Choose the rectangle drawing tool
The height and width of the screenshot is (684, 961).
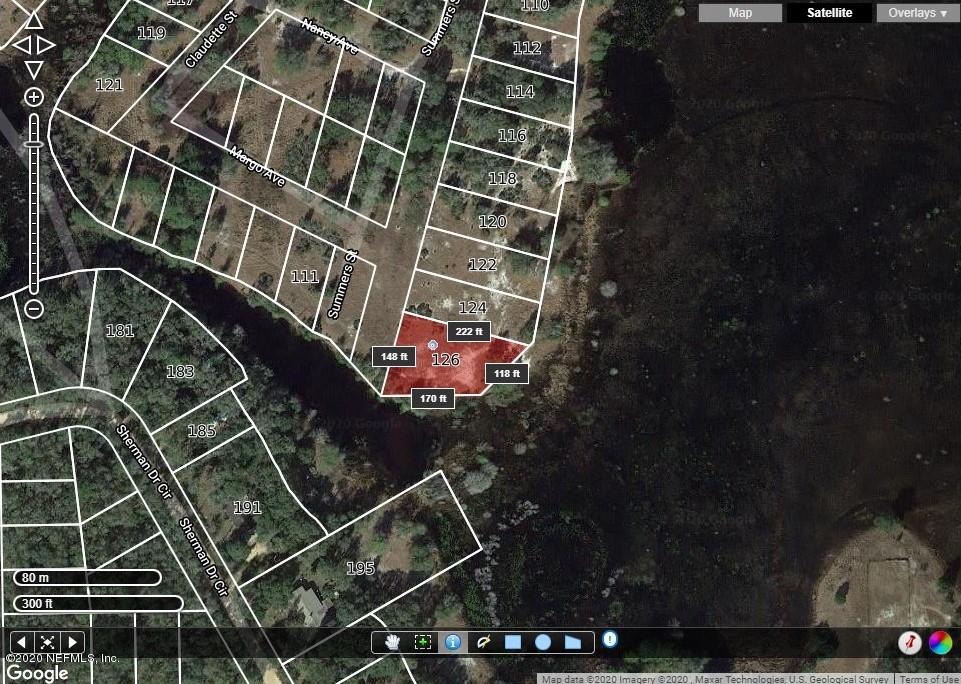tap(513, 642)
